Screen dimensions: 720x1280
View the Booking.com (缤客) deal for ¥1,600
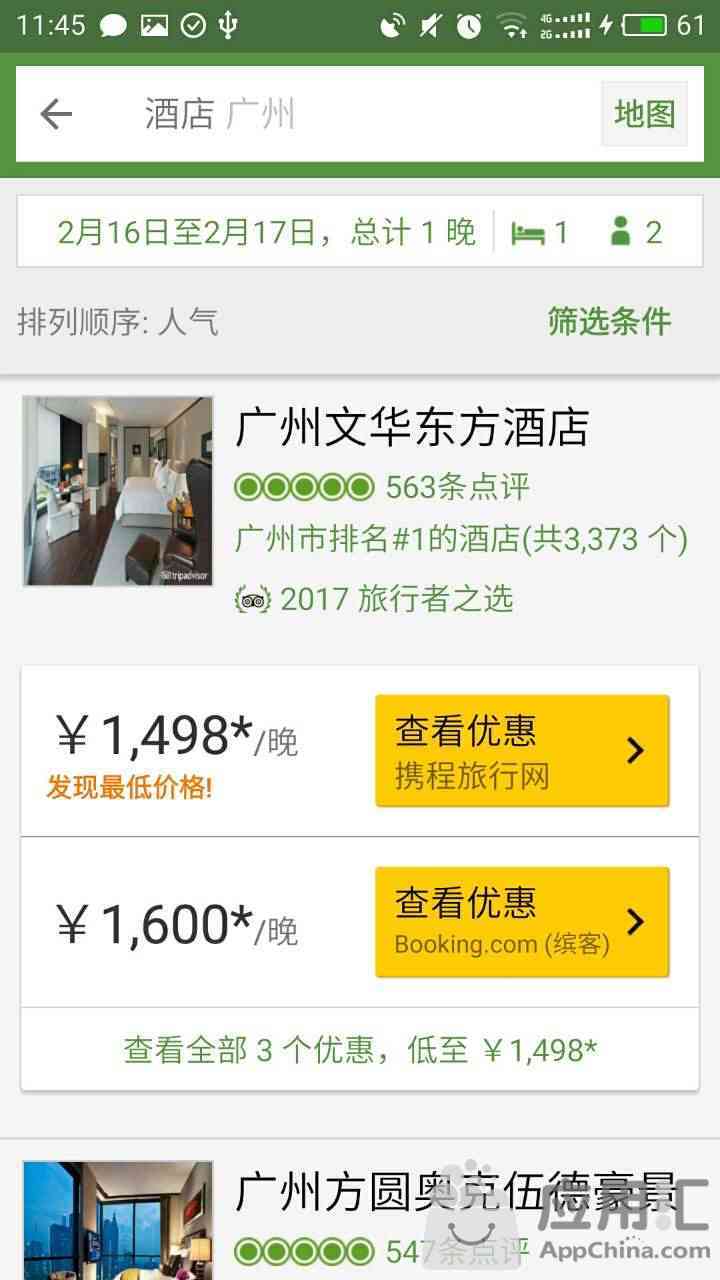522,921
